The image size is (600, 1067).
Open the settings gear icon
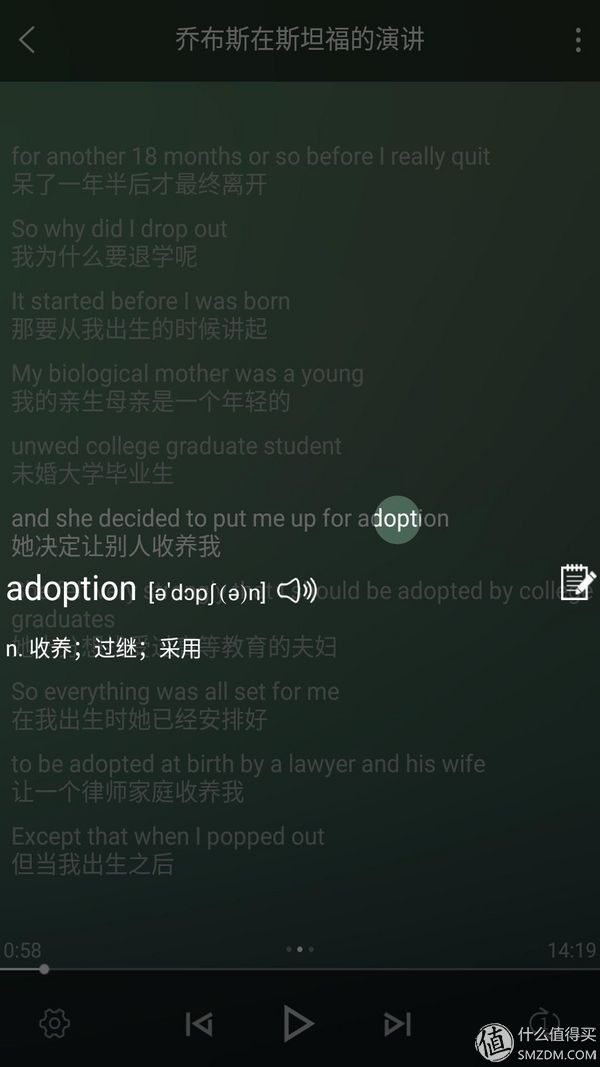(54, 1023)
